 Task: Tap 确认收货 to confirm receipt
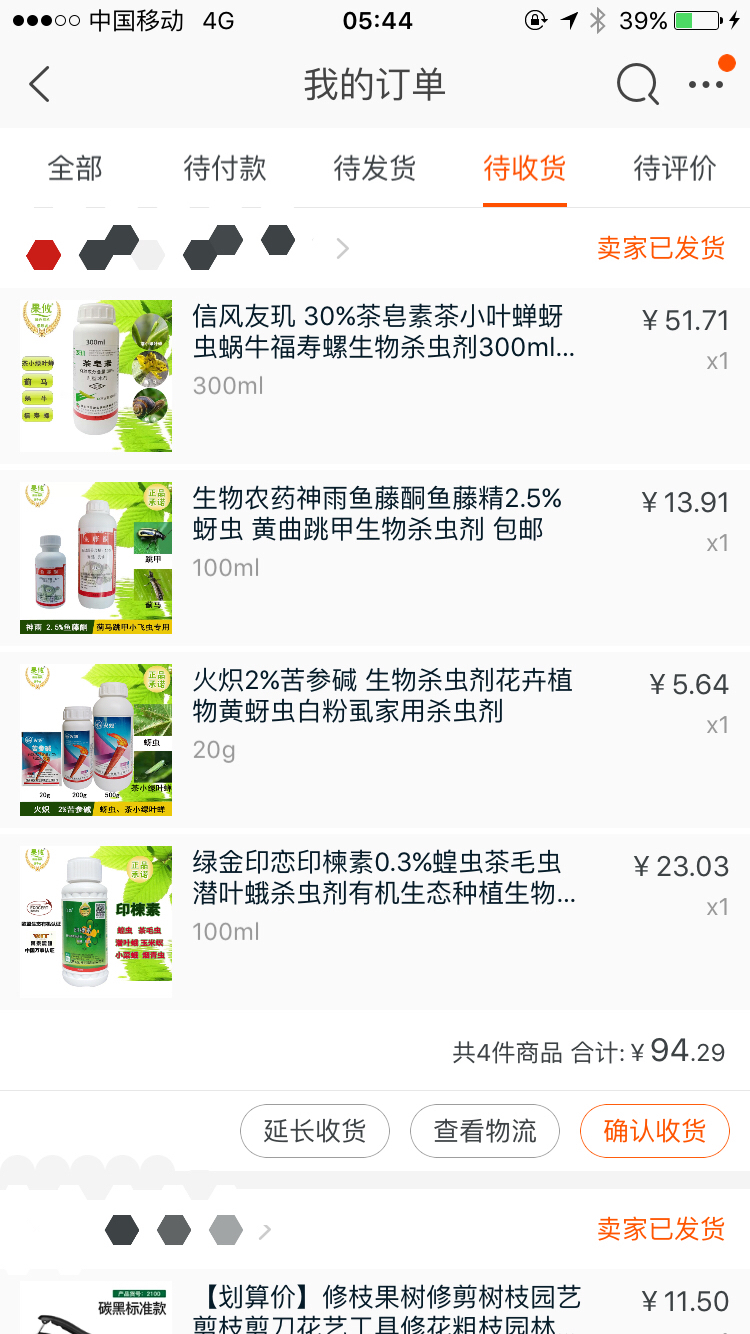click(x=655, y=1131)
